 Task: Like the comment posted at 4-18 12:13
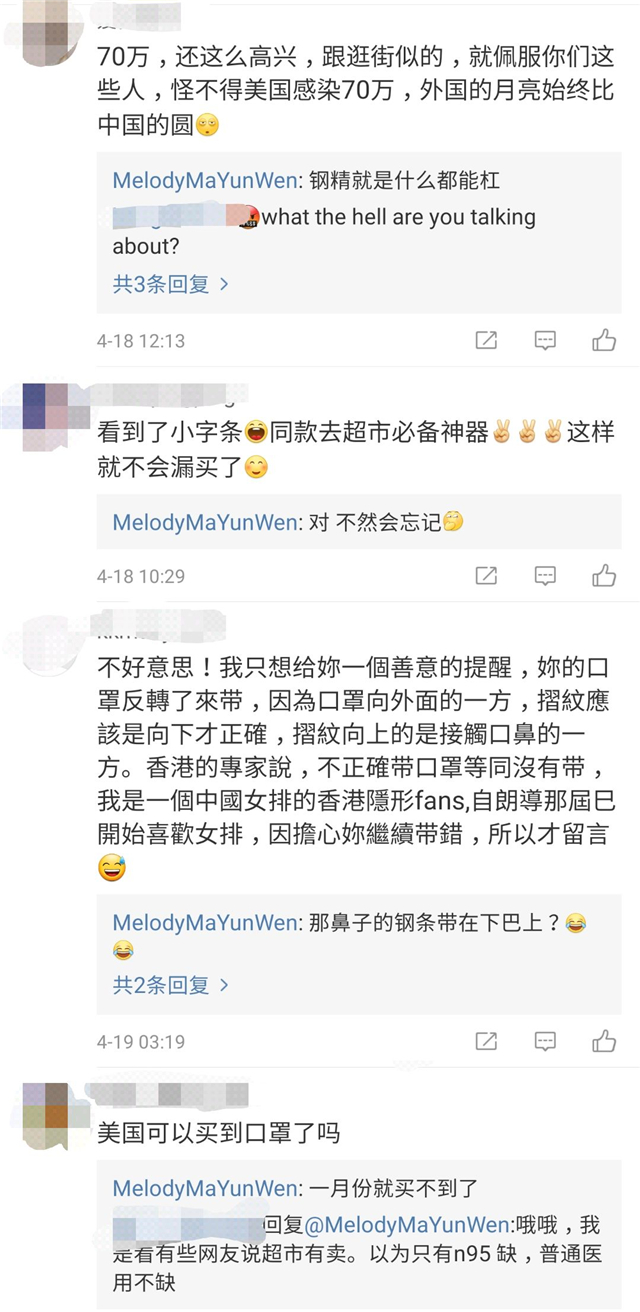tap(604, 340)
